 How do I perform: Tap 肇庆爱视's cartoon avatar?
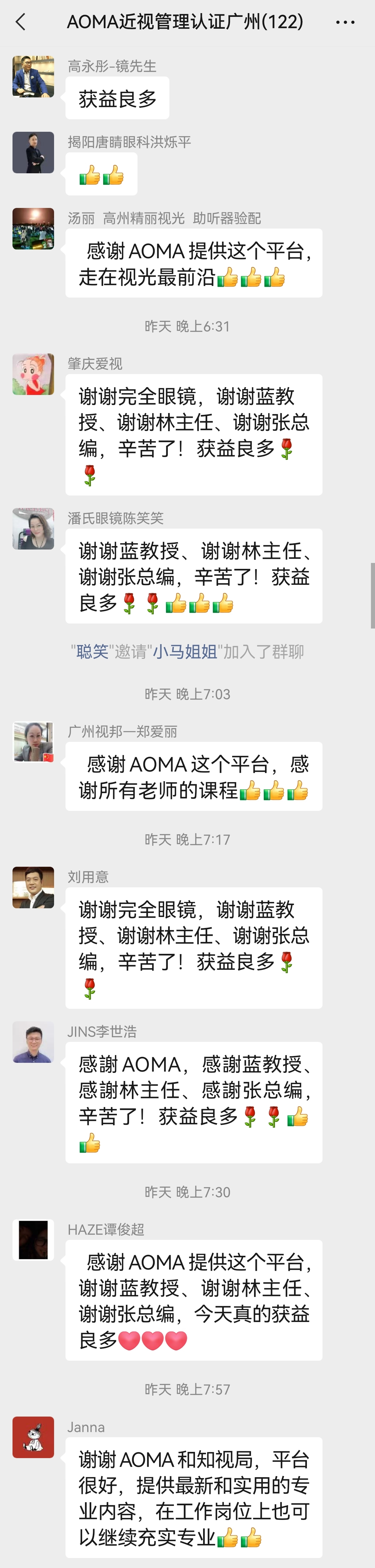(33, 374)
